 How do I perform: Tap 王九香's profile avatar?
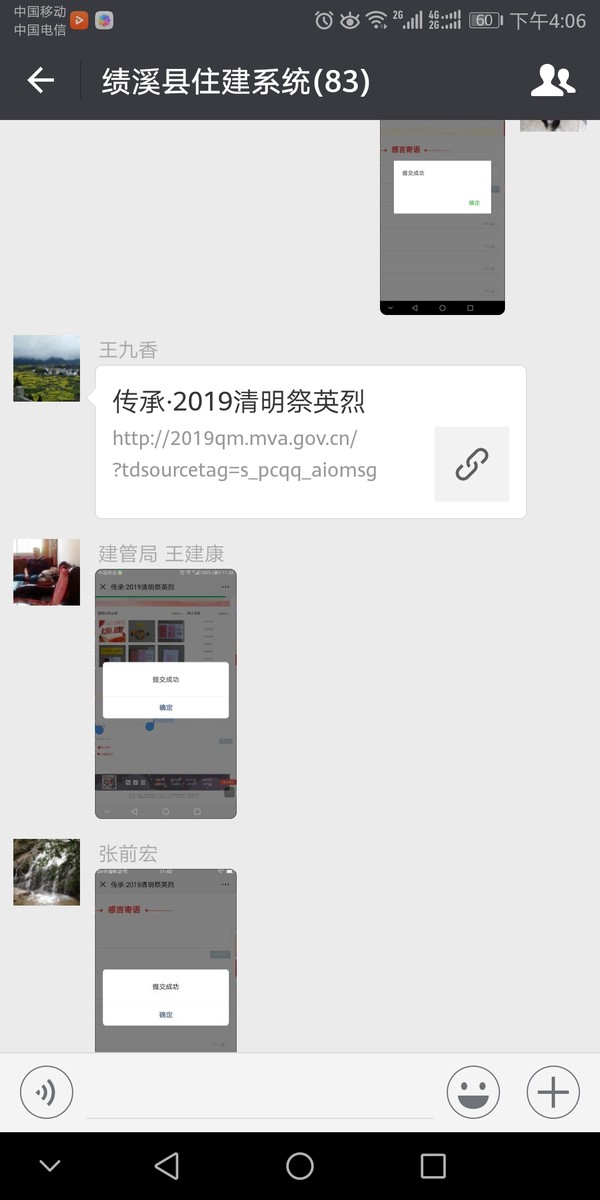tap(46, 368)
